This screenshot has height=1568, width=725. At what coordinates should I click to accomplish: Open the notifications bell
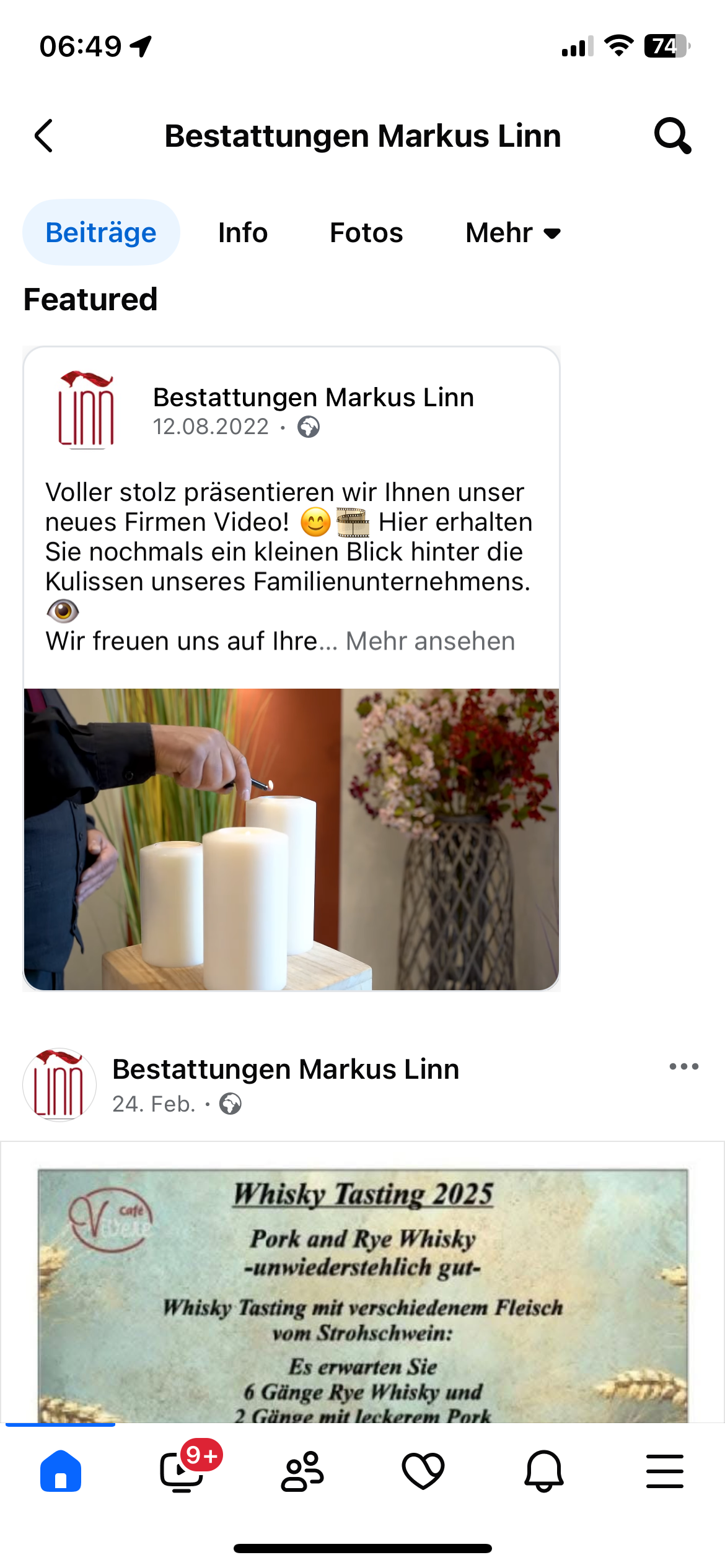pyautogui.click(x=544, y=1471)
